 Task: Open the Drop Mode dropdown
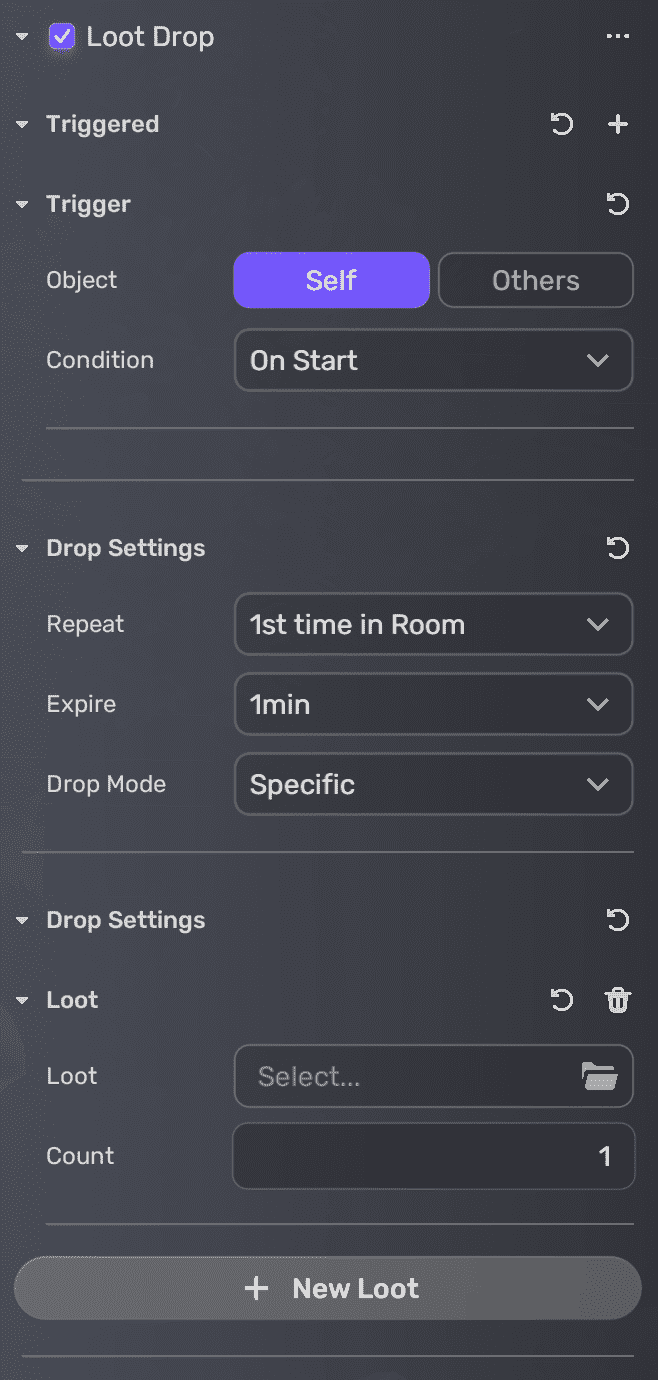coord(433,785)
